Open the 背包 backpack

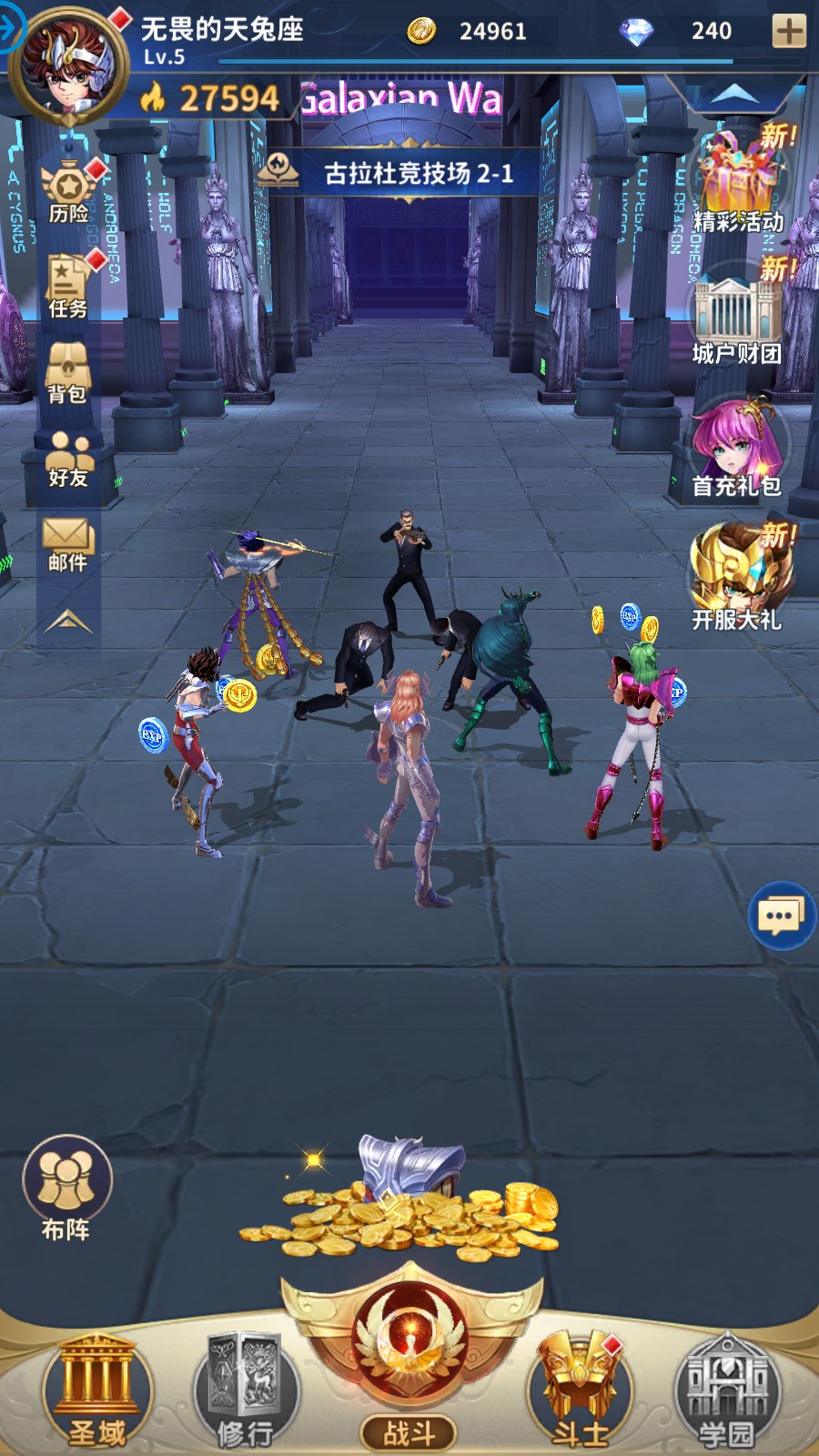[68, 373]
